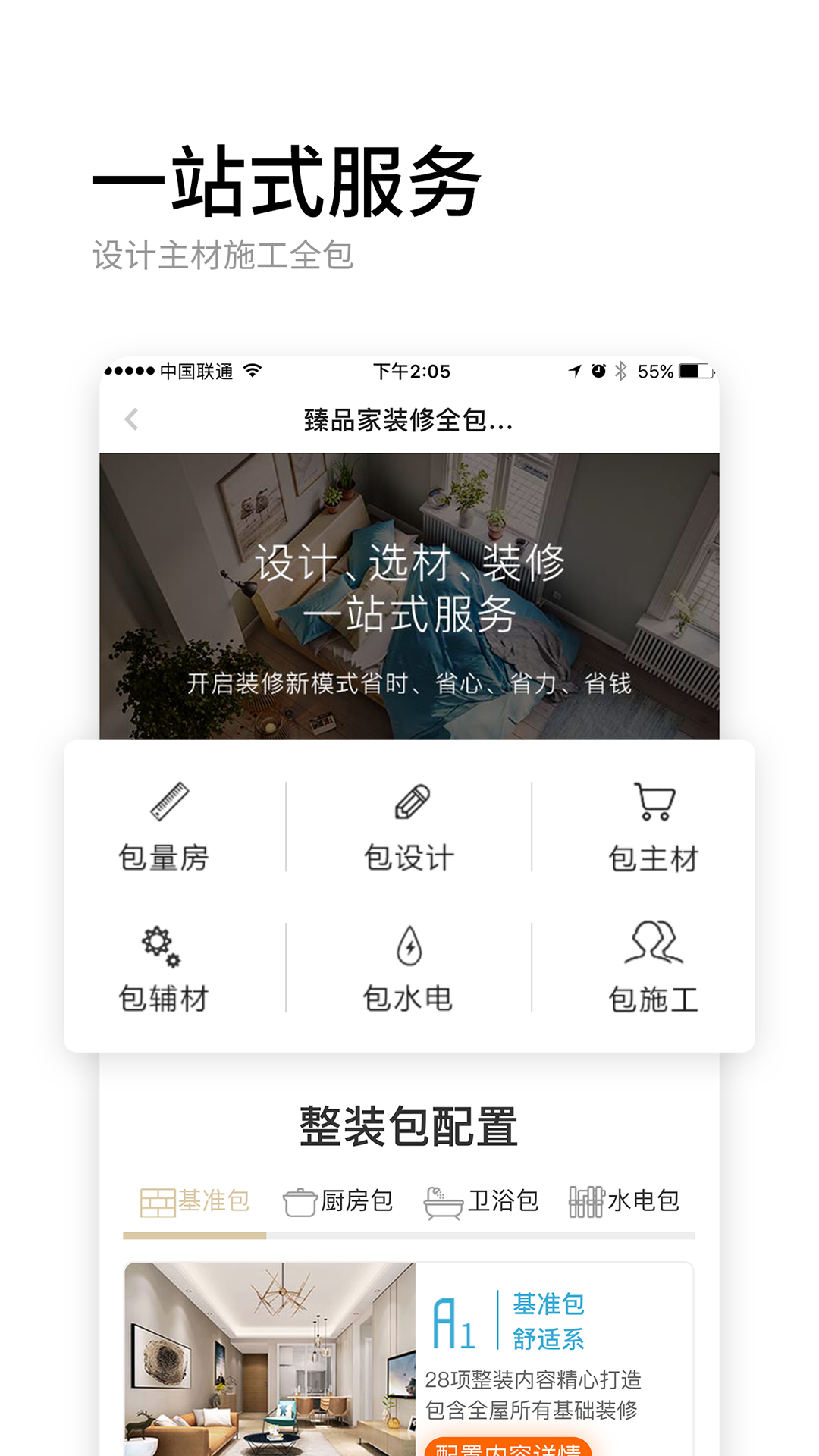The image size is (819, 1456).
Task: Click the 水电包 pipes icon
Action: (585, 1200)
